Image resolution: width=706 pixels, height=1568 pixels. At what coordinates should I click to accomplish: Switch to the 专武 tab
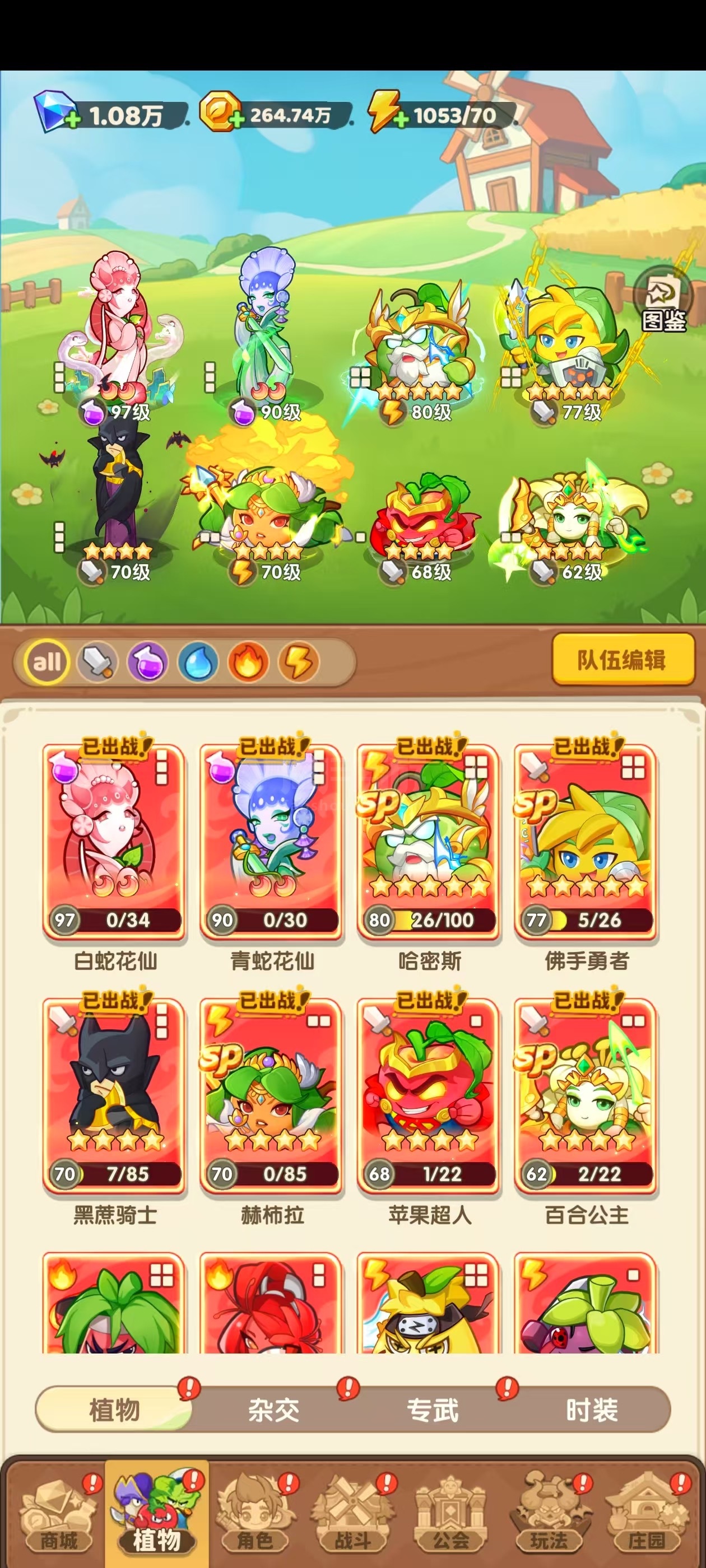(433, 1409)
